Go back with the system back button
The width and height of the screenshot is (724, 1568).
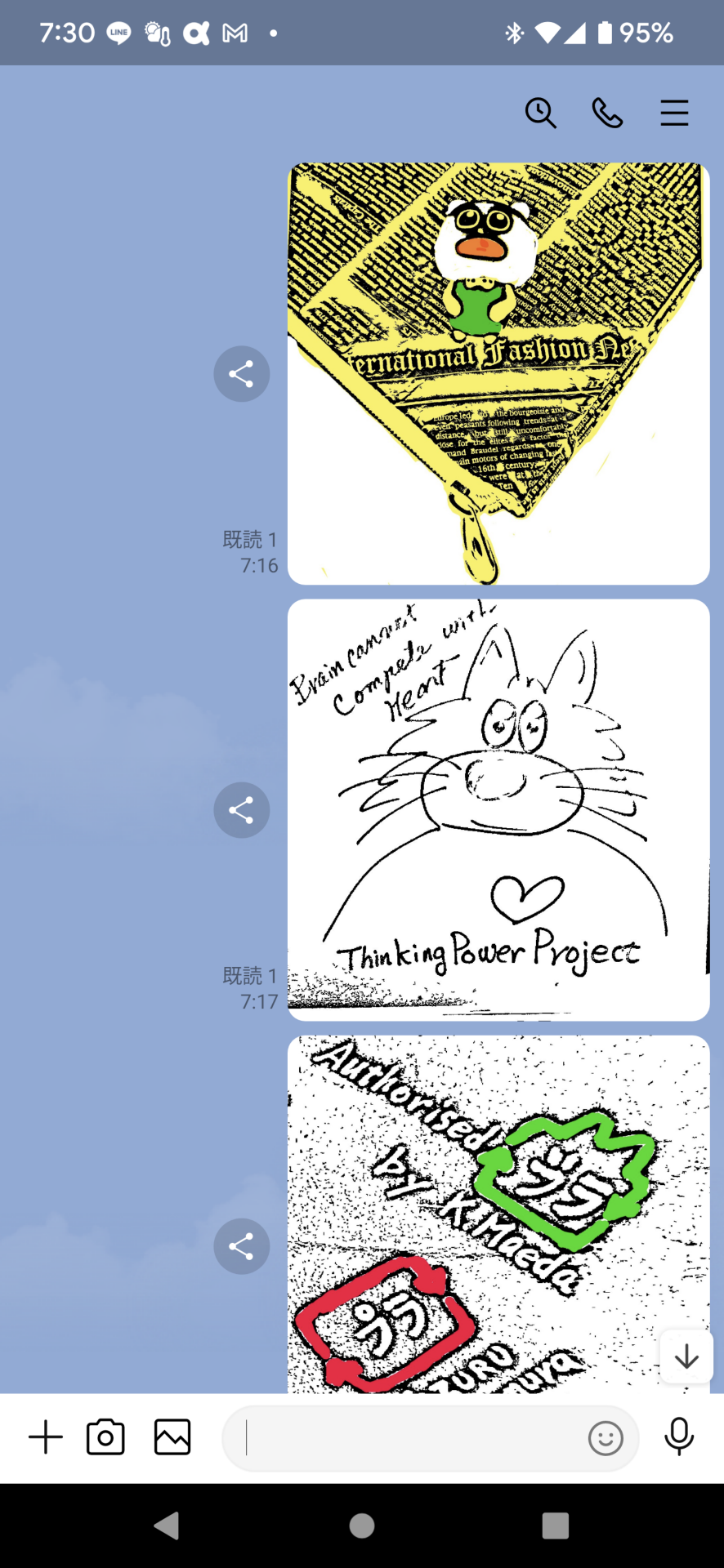tap(167, 1526)
